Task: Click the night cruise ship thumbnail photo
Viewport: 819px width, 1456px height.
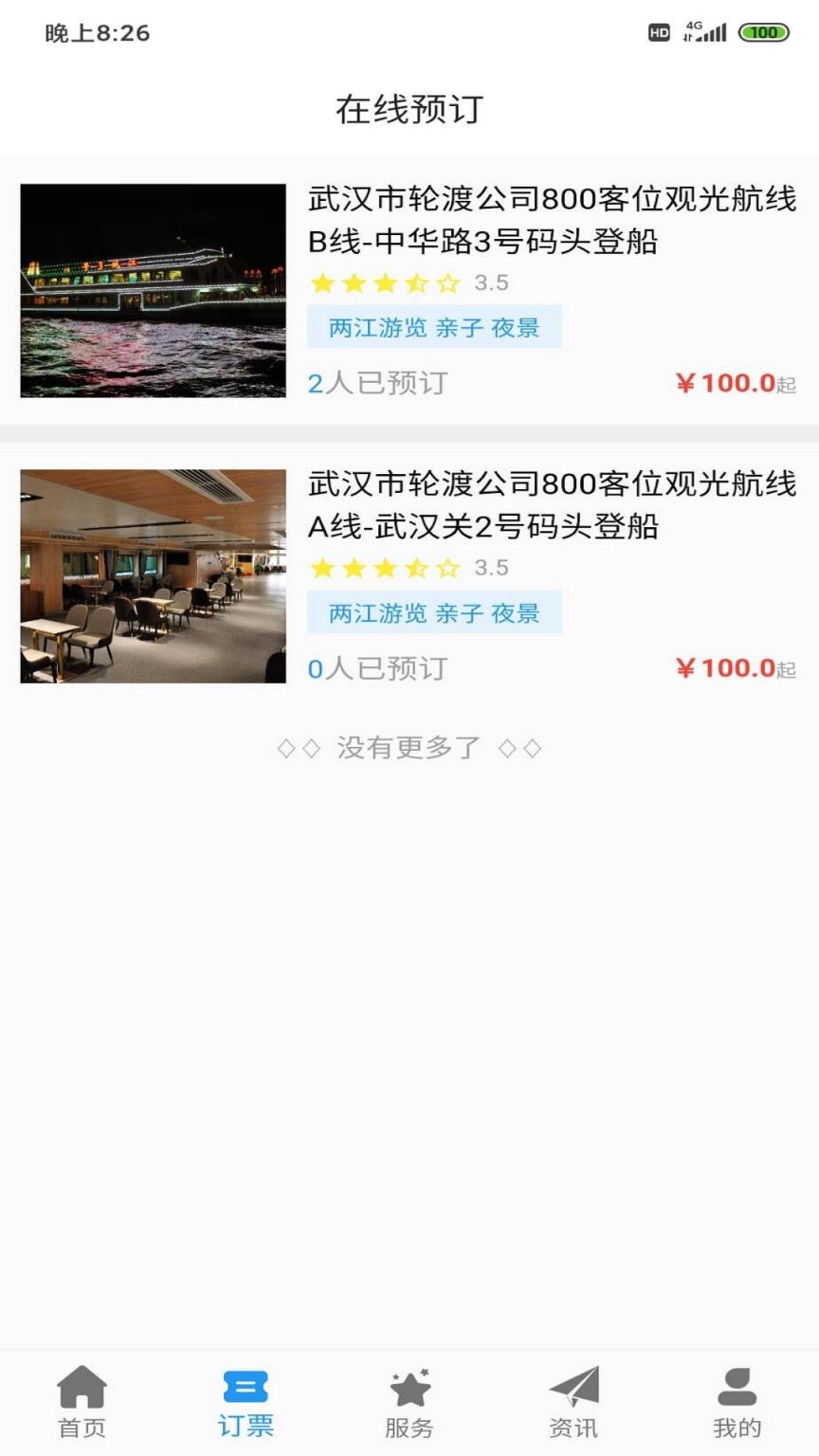Action: tap(152, 290)
